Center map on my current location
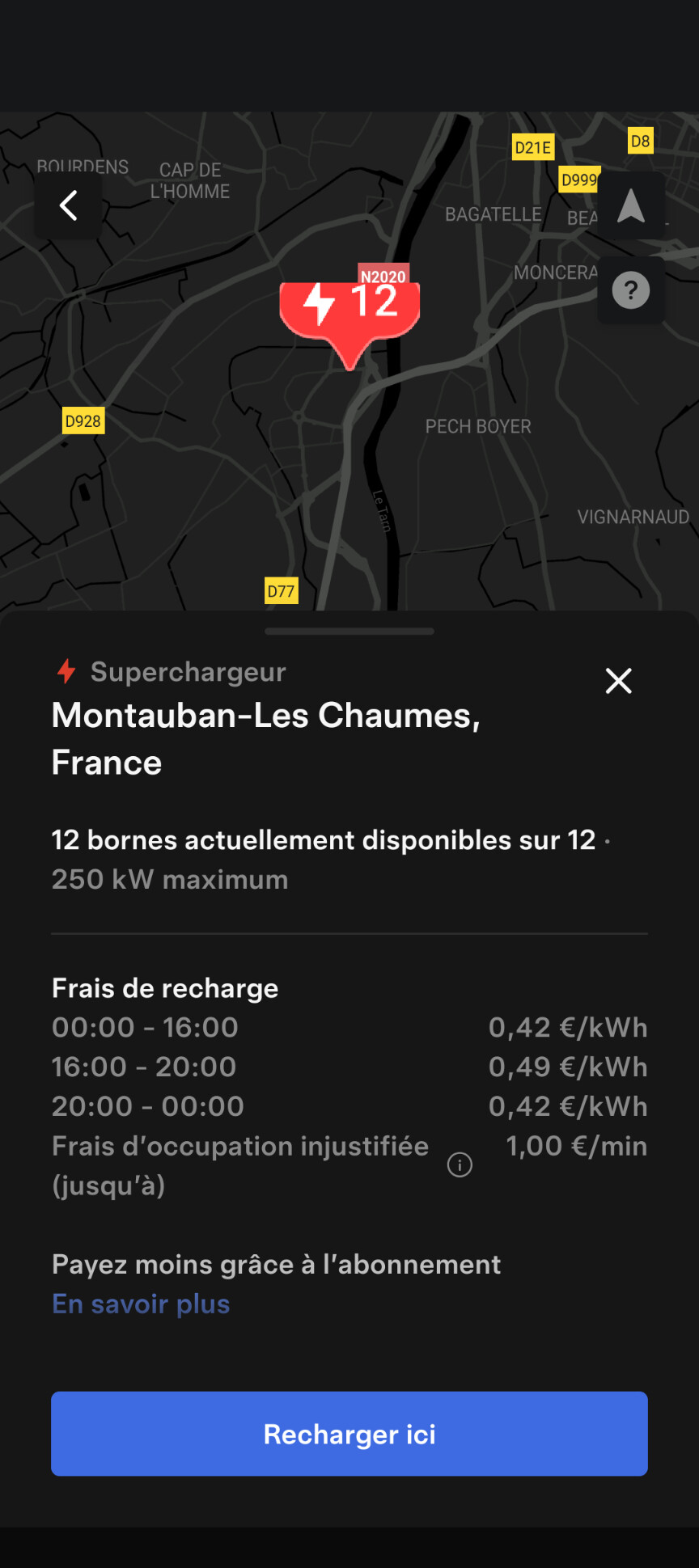 tap(631, 205)
